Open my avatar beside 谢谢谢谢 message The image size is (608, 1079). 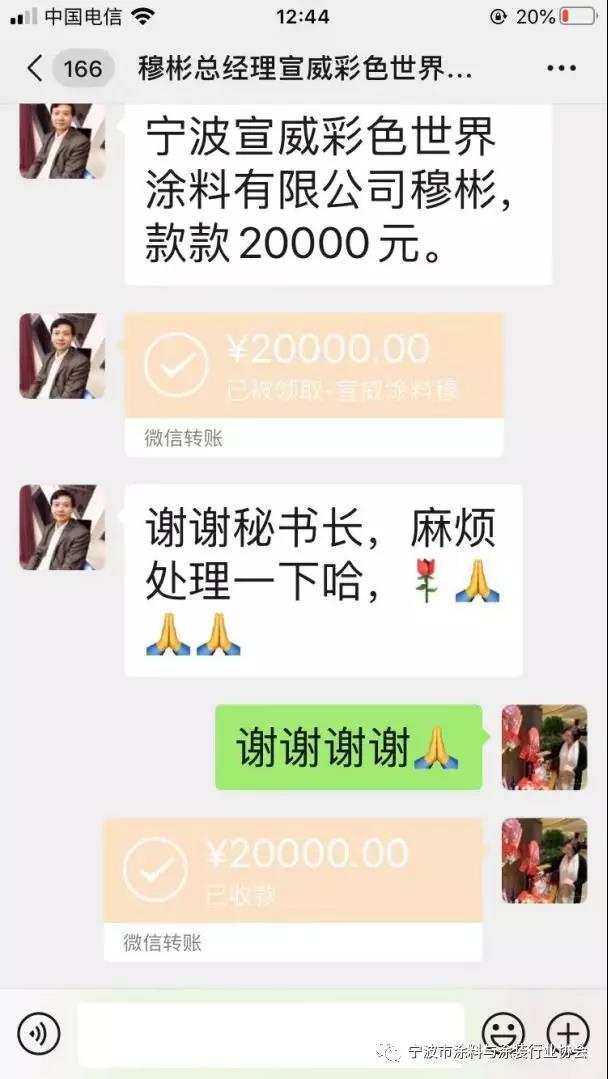pyautogui.click(x=544, y=747)
